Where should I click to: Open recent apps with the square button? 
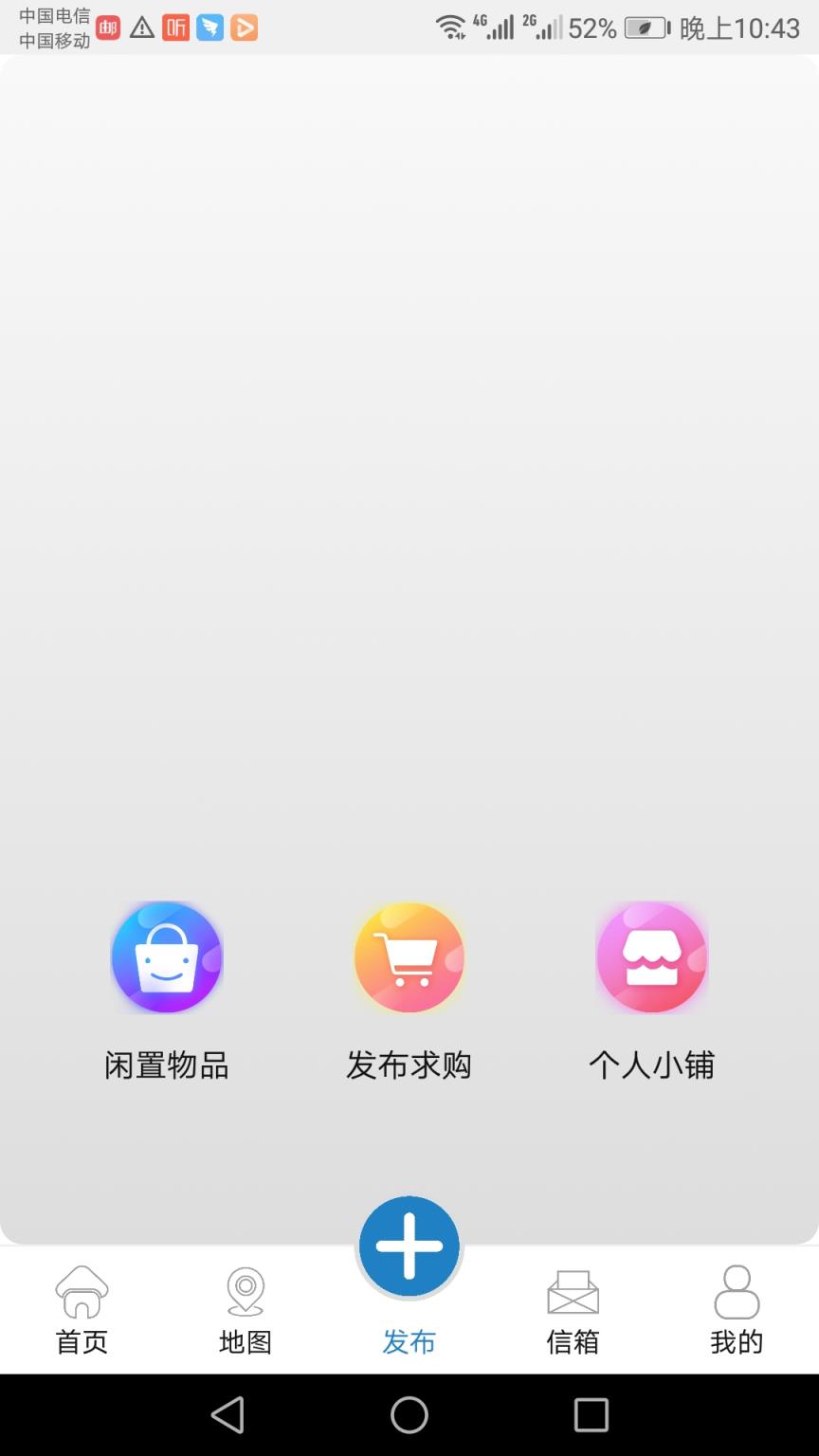point(591,1414)
